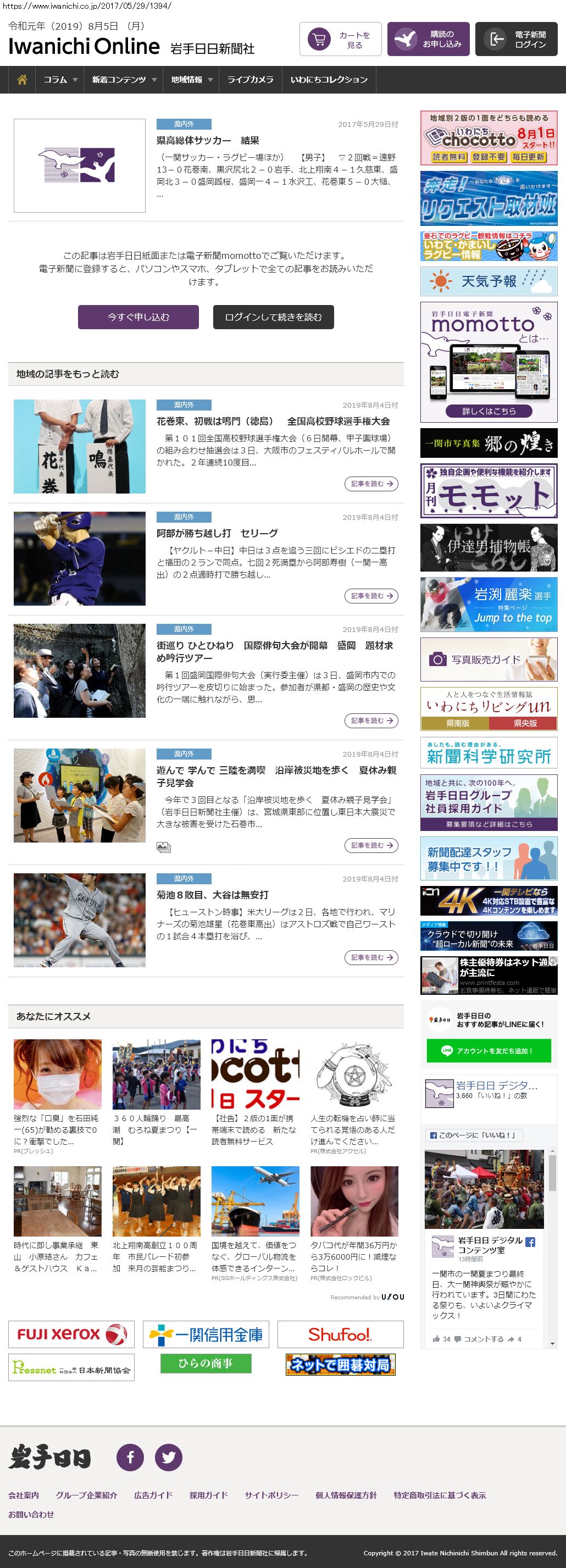Open 電子新聞ログイン
The height and width of the screenshot is (1568, 566).
(516, 40)
